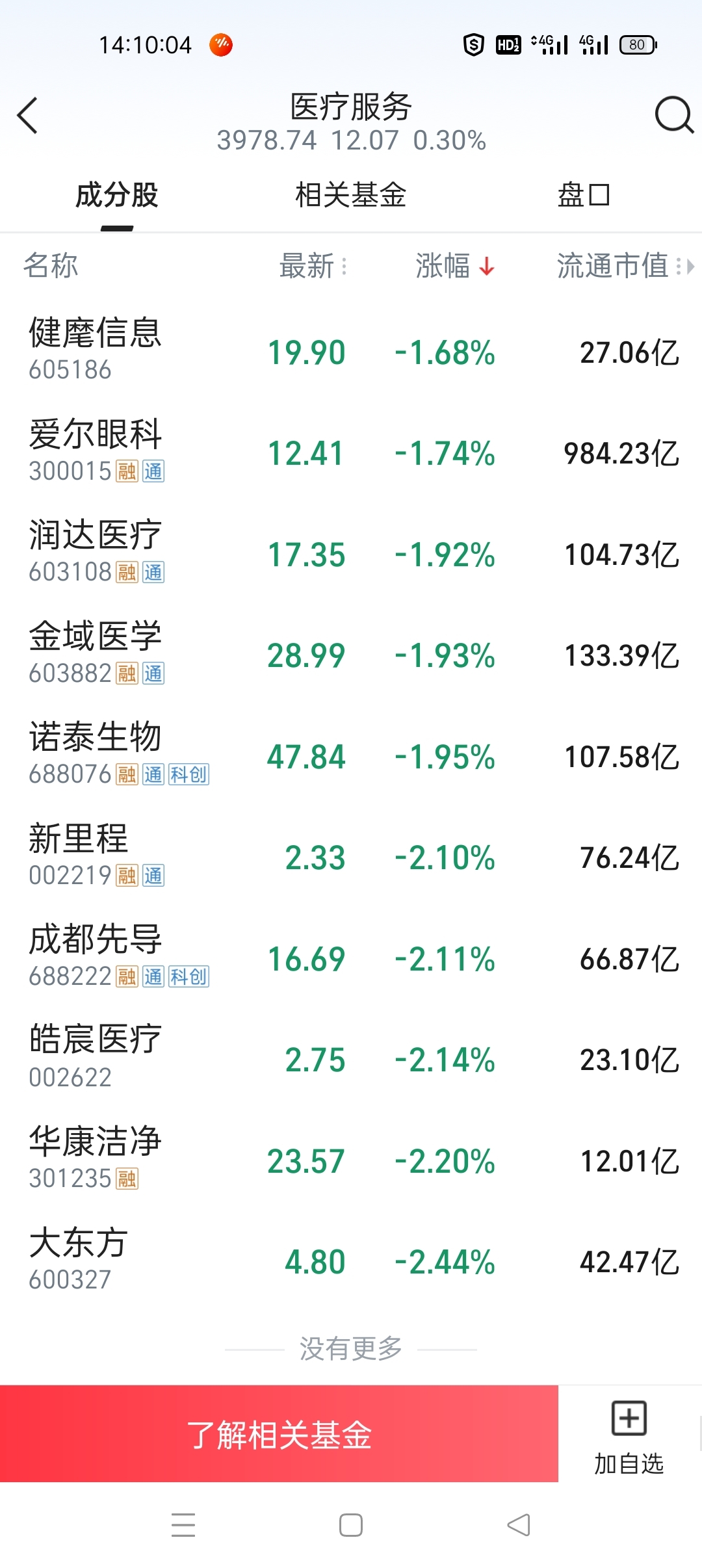Open the search magnifier icon
This screenshot has height=1568, width=702.
[x=674, y=116]
